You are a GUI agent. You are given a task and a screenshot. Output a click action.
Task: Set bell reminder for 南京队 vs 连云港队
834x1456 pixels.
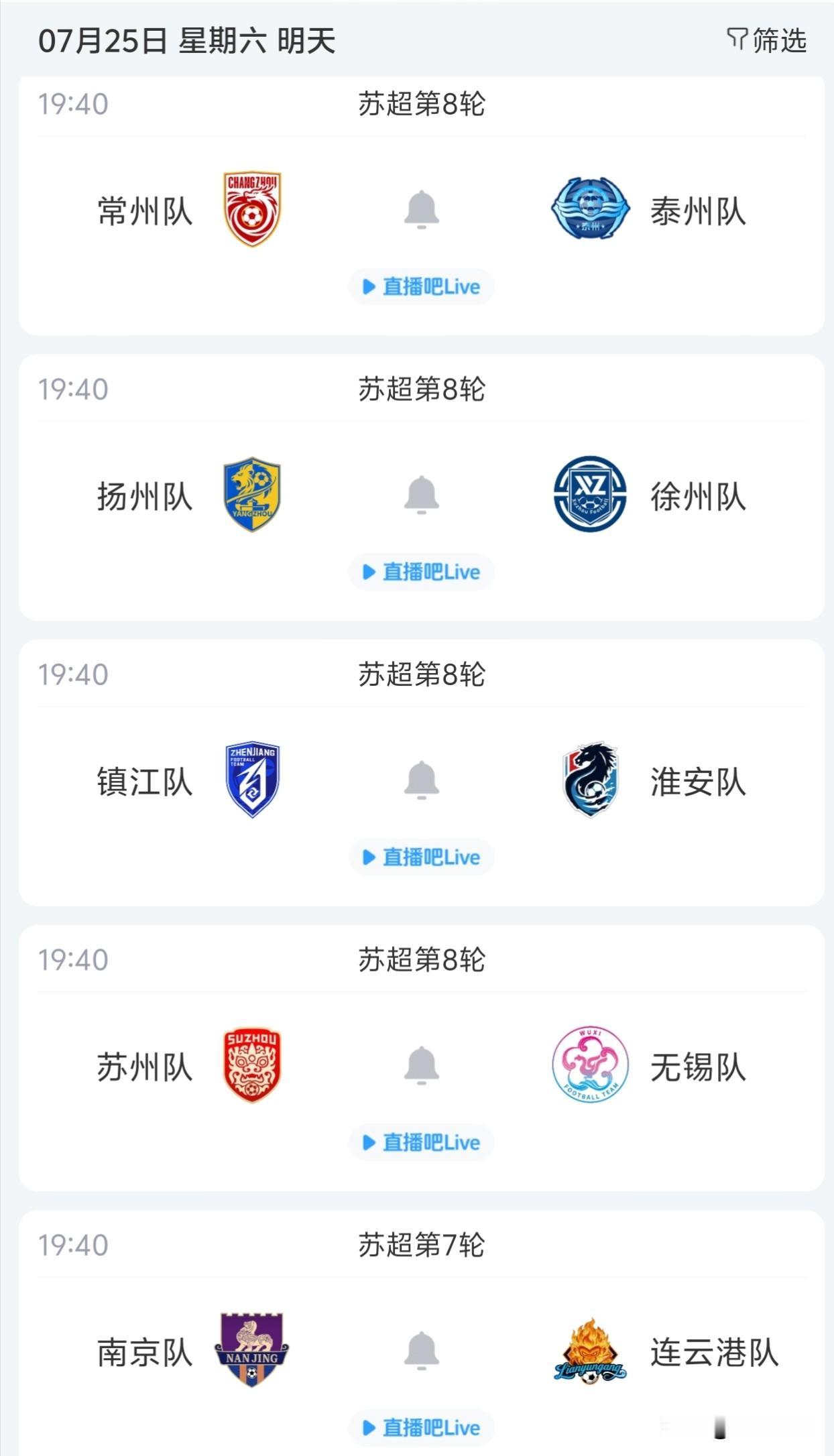tap(422, 1350)
